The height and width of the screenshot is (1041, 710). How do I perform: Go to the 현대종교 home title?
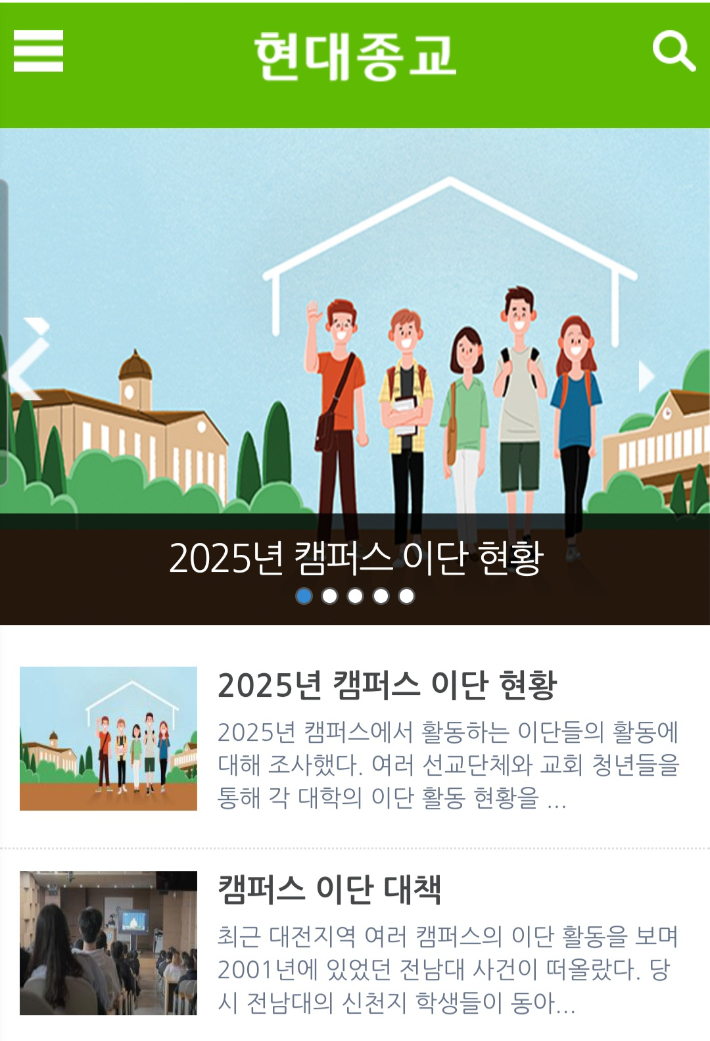click(x=355, y=54)
